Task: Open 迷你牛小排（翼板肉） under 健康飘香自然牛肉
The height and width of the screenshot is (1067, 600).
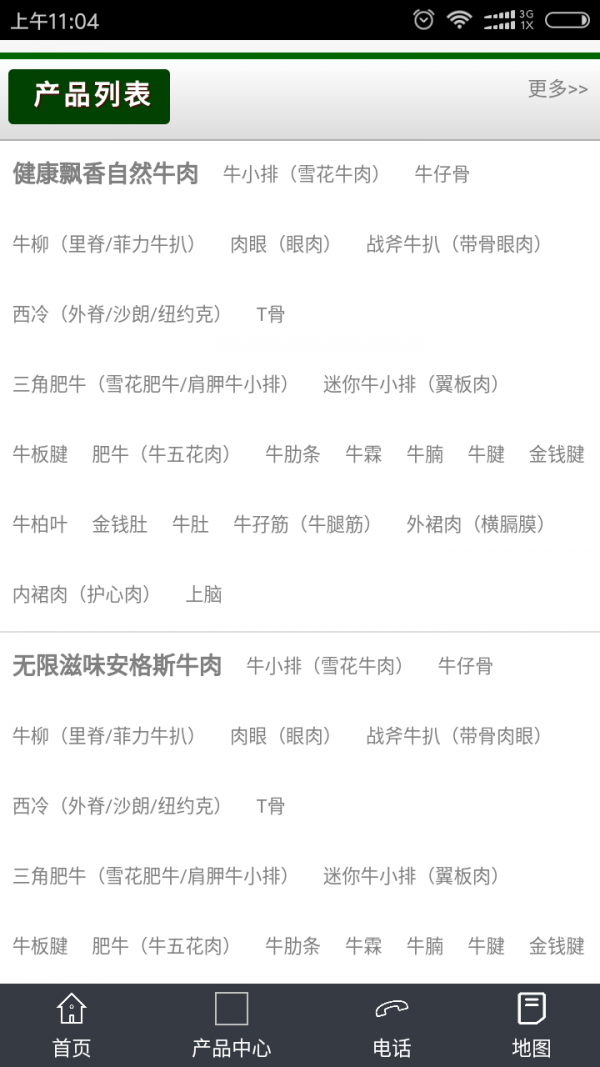Action: coord(412,384)
